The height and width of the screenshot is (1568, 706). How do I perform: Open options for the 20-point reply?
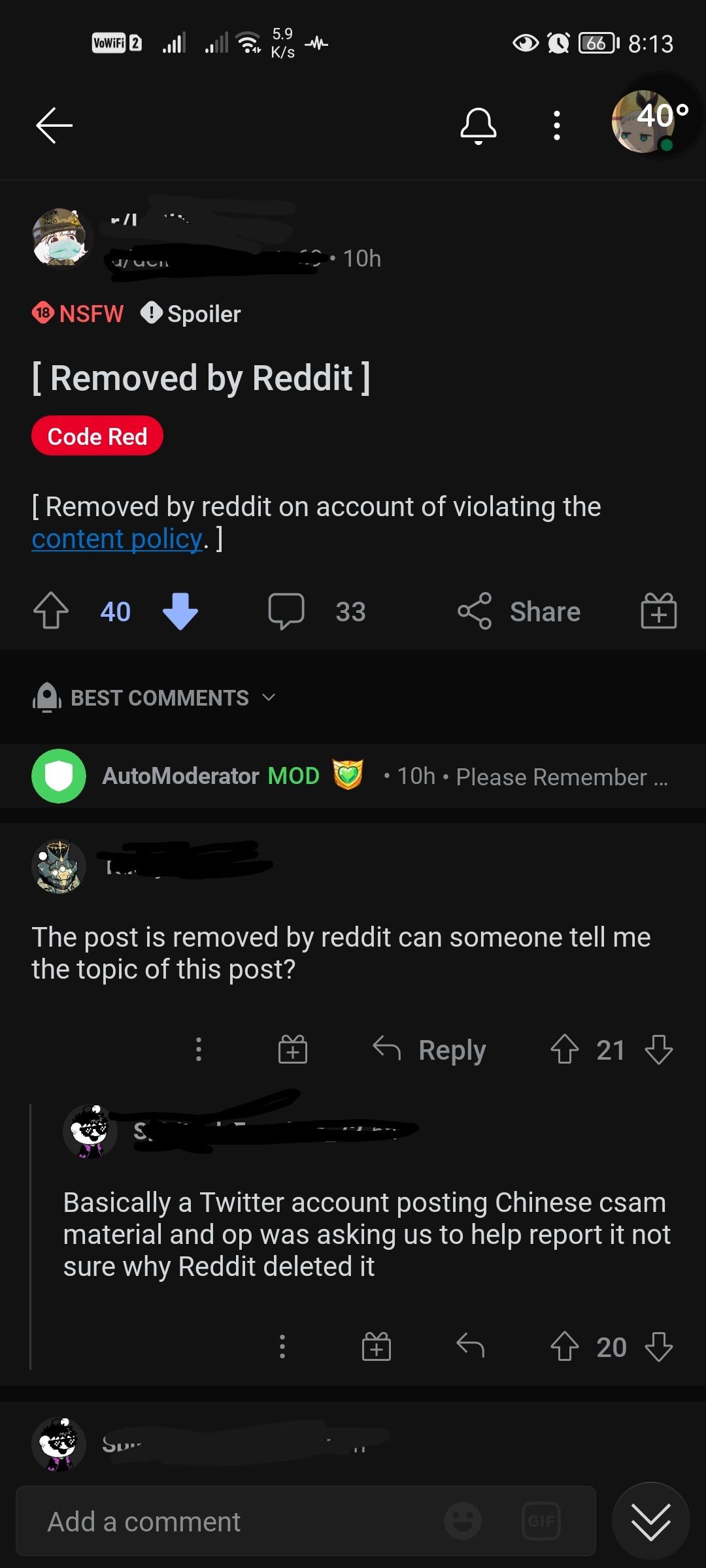(x=282, y=1347)
